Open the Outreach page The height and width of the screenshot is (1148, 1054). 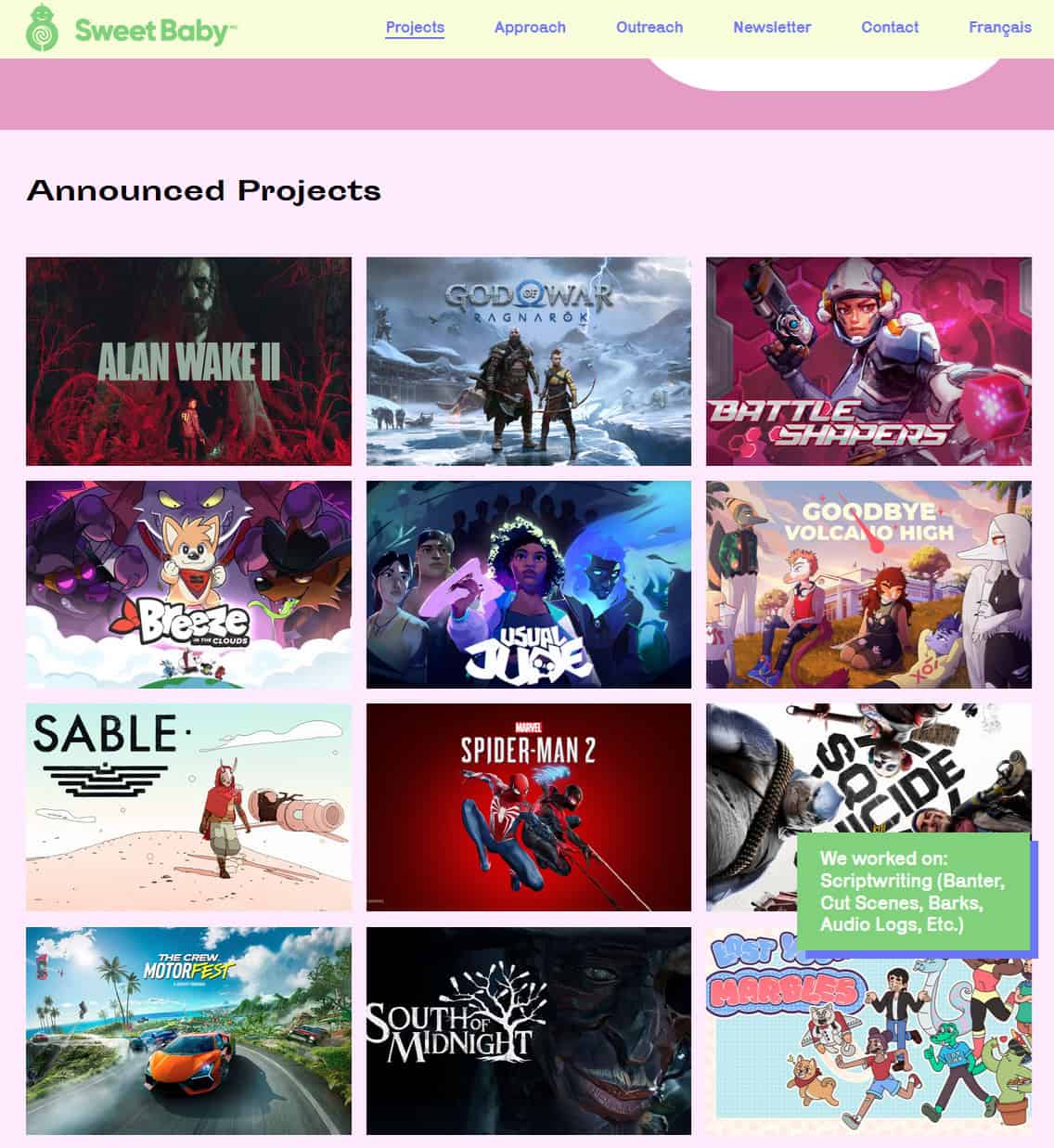tap(649, 27)
